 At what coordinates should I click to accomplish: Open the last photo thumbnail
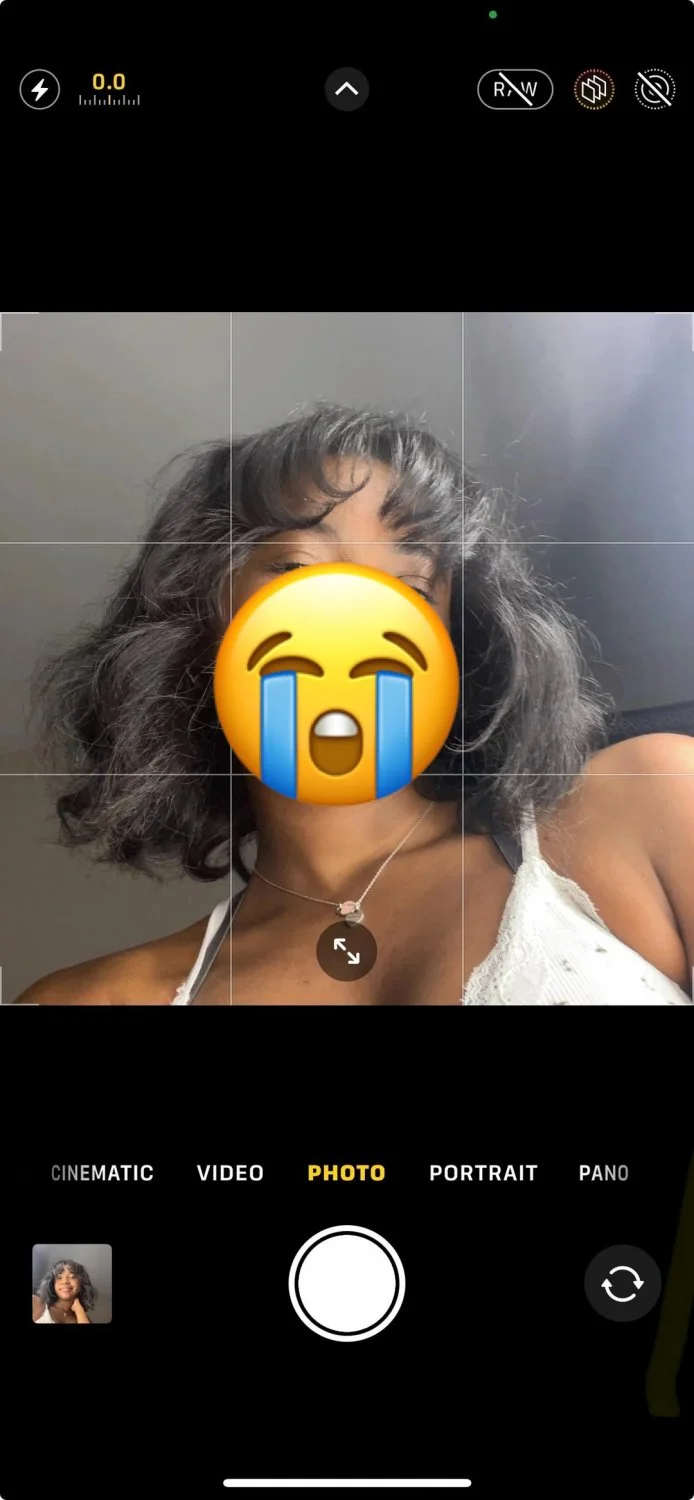[72, 1284]
